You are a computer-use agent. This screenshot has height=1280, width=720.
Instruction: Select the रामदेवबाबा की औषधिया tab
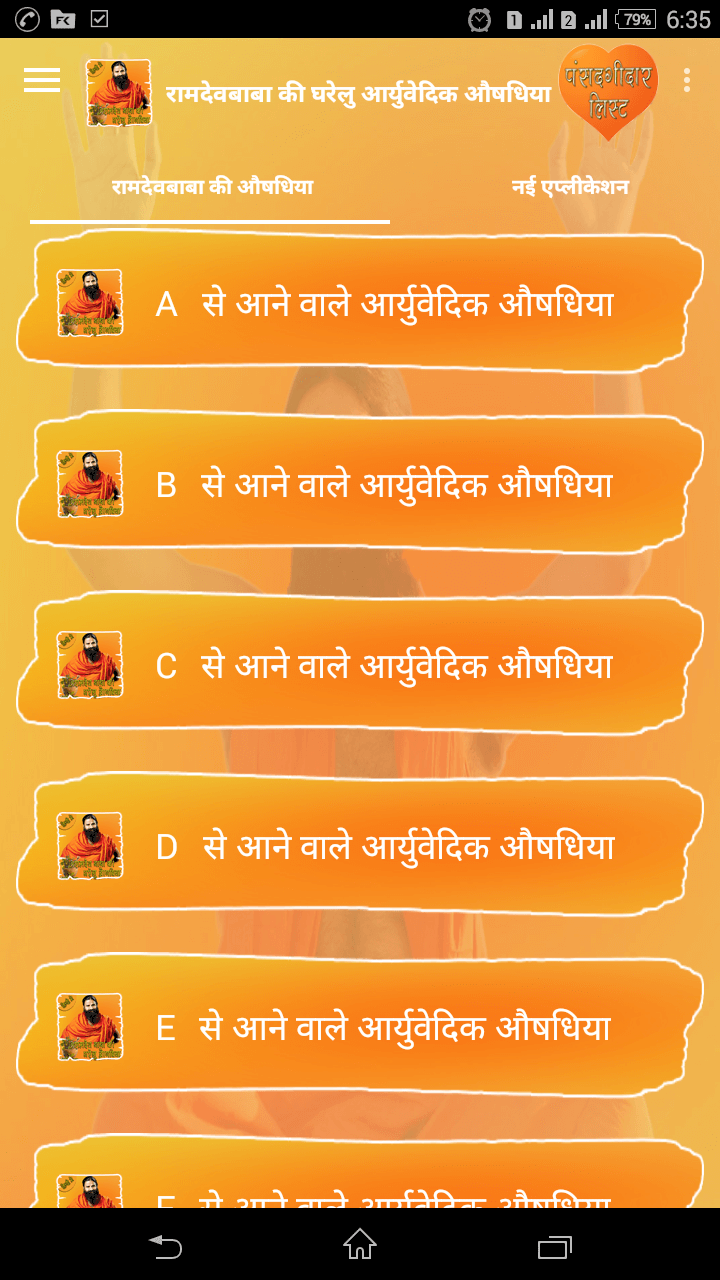[212, 187]
